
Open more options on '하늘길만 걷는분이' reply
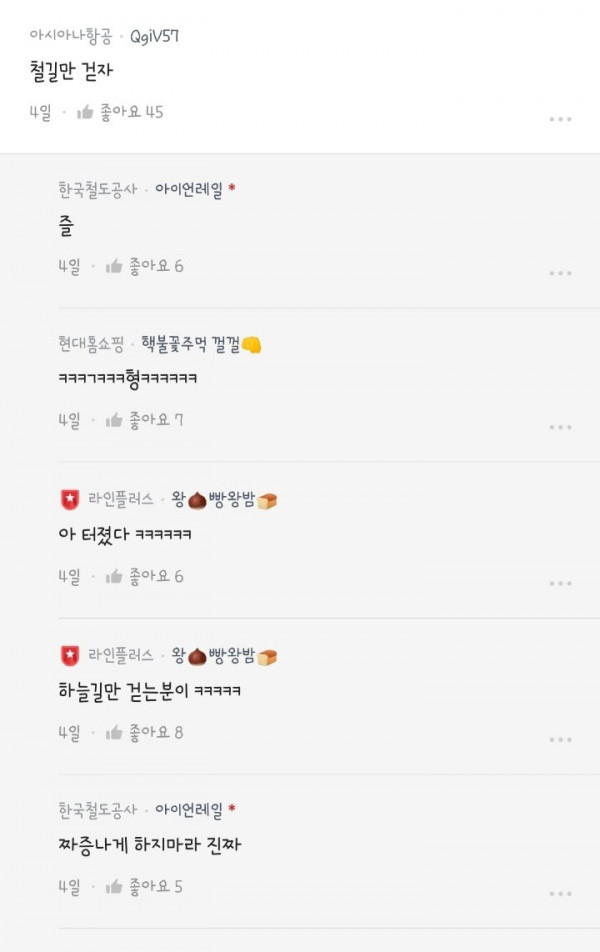click(x=560, y=739)
